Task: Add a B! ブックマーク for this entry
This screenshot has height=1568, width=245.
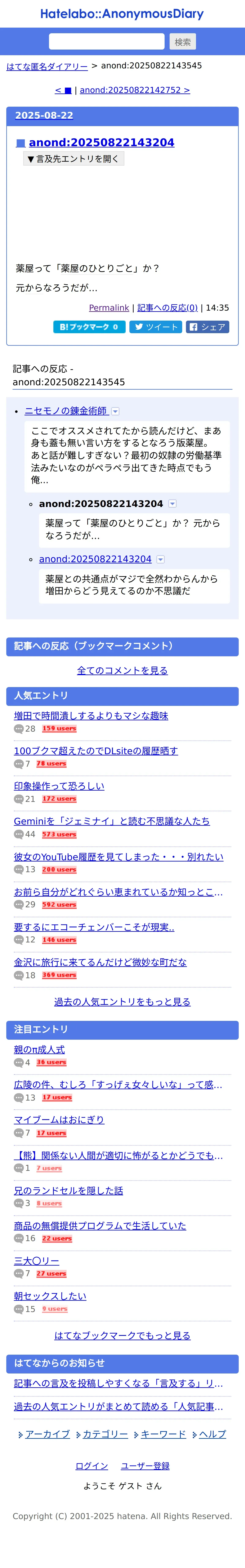Action: [89, 327]
